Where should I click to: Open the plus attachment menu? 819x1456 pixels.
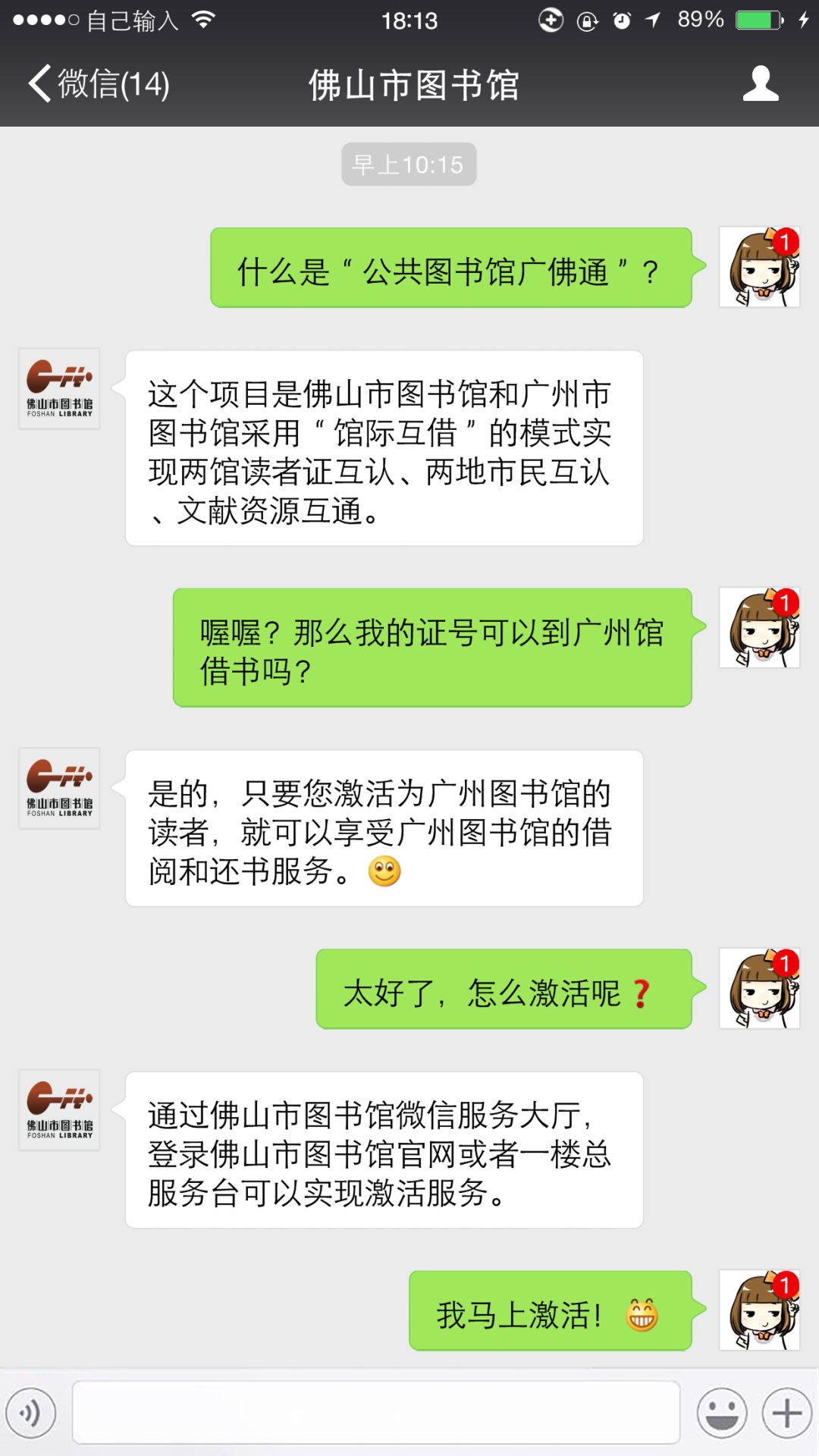pyautogui.click(x=787, y=1413)
